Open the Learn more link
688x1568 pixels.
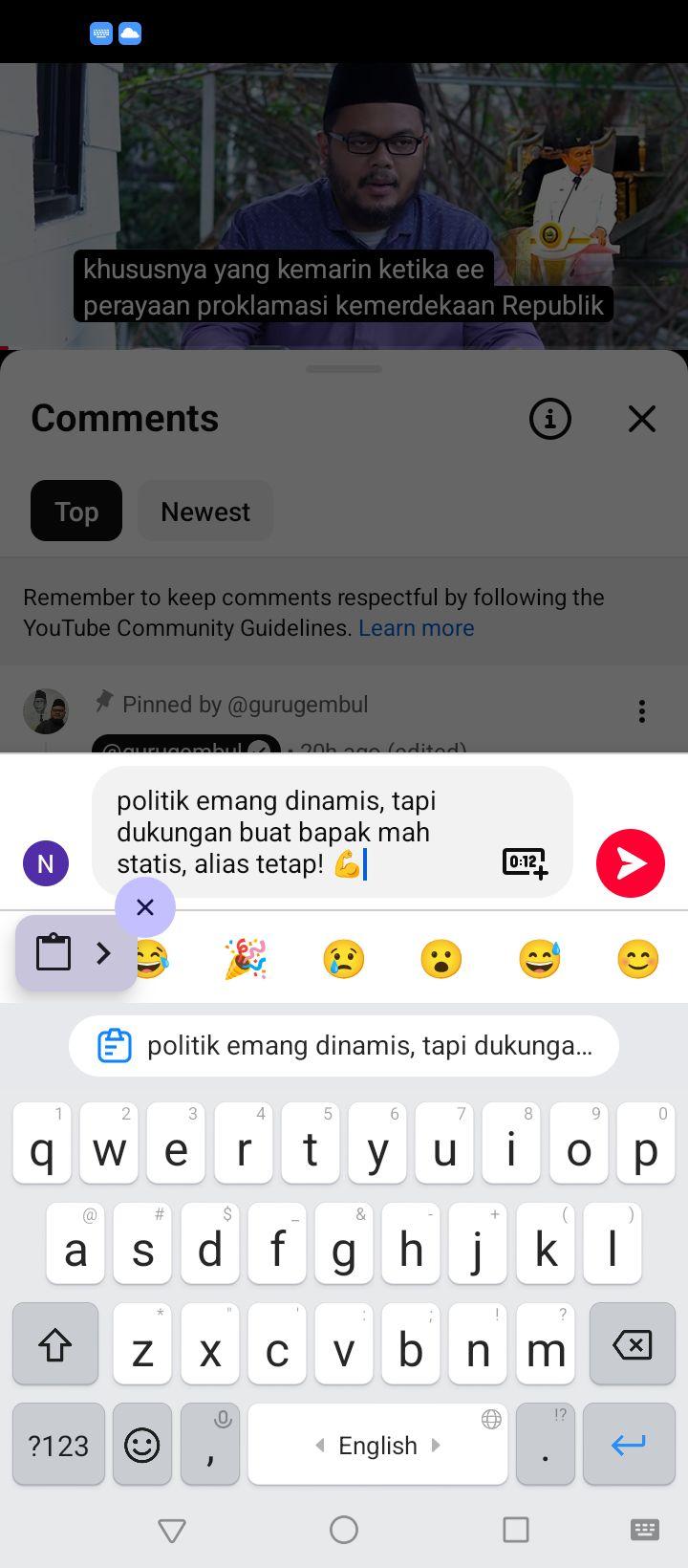coord(417,628)
